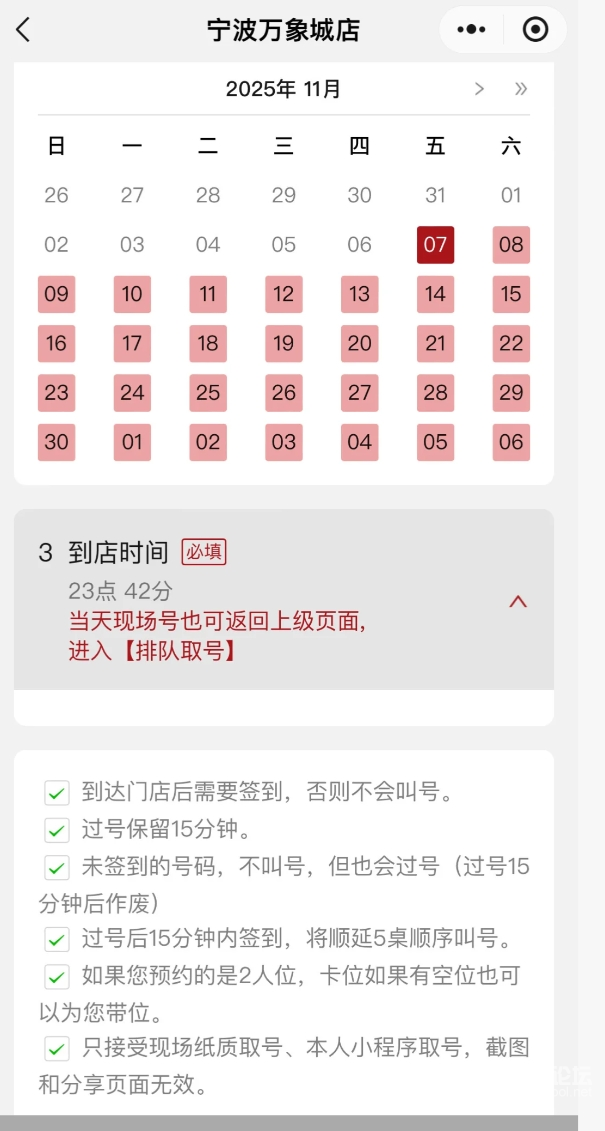The image size is (605, 1131).
Task: Select date 08 in the calendar
Action: 511,245
